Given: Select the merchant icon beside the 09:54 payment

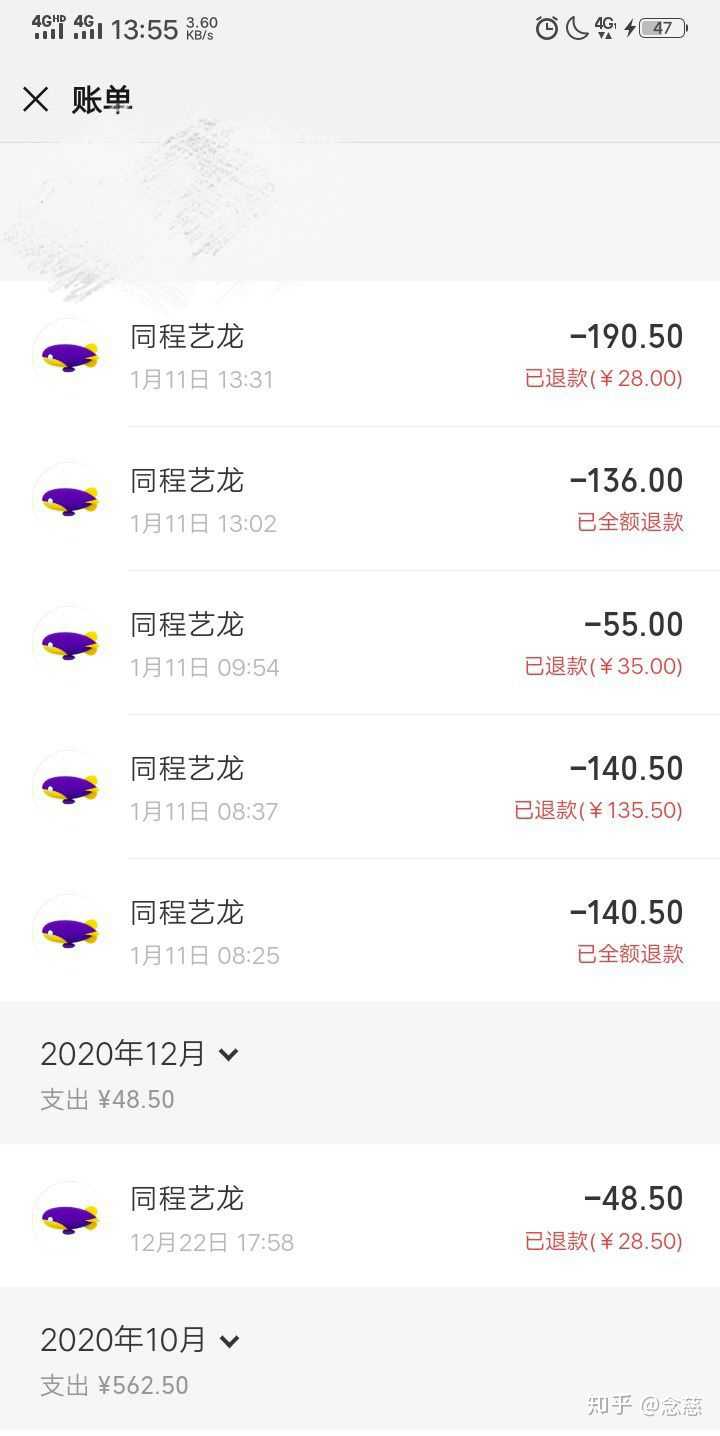Looking at the screenshot, I should coord(68,643).
